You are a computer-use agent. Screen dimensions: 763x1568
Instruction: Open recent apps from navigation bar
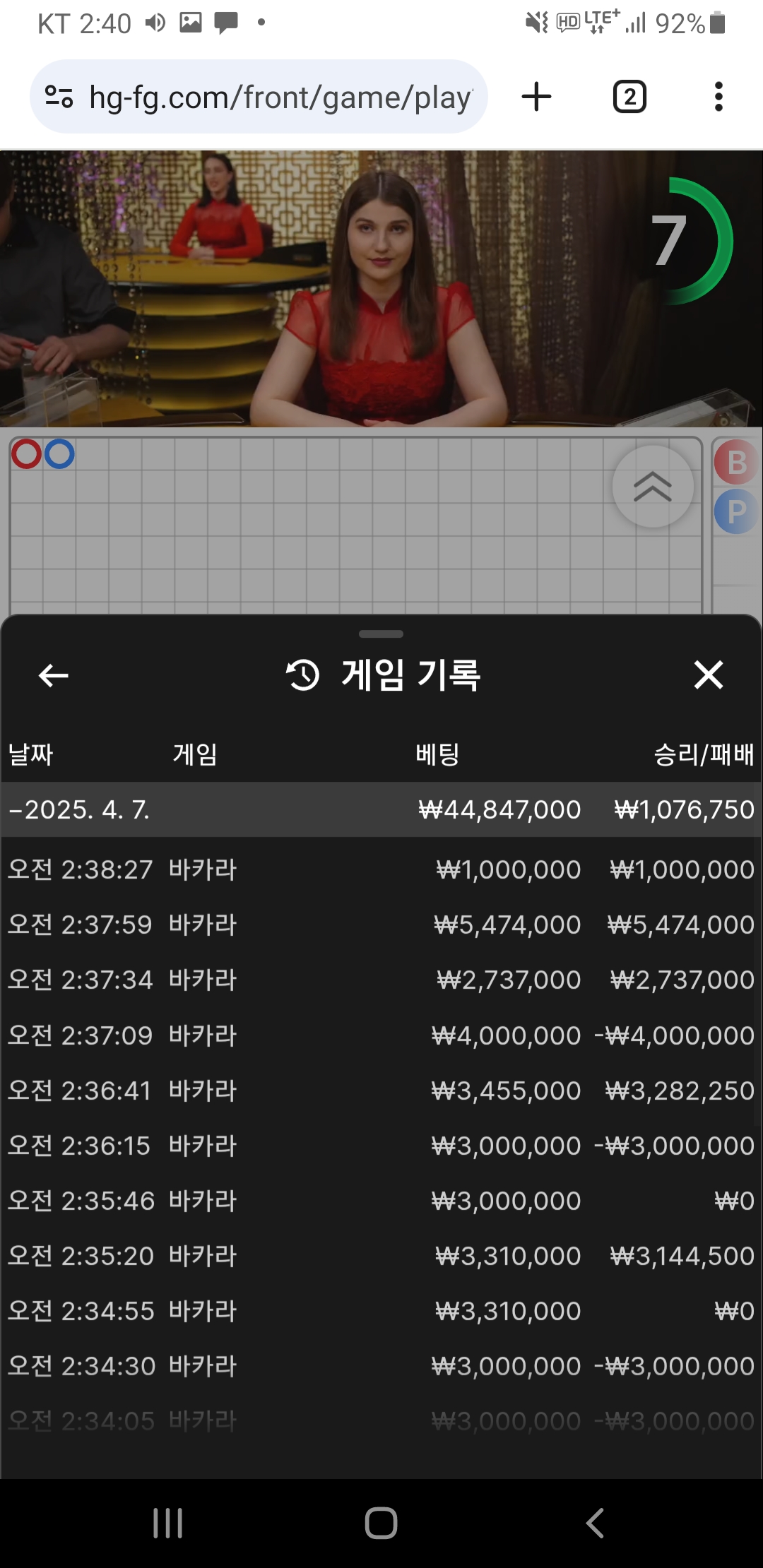(x=168, y=1523)
